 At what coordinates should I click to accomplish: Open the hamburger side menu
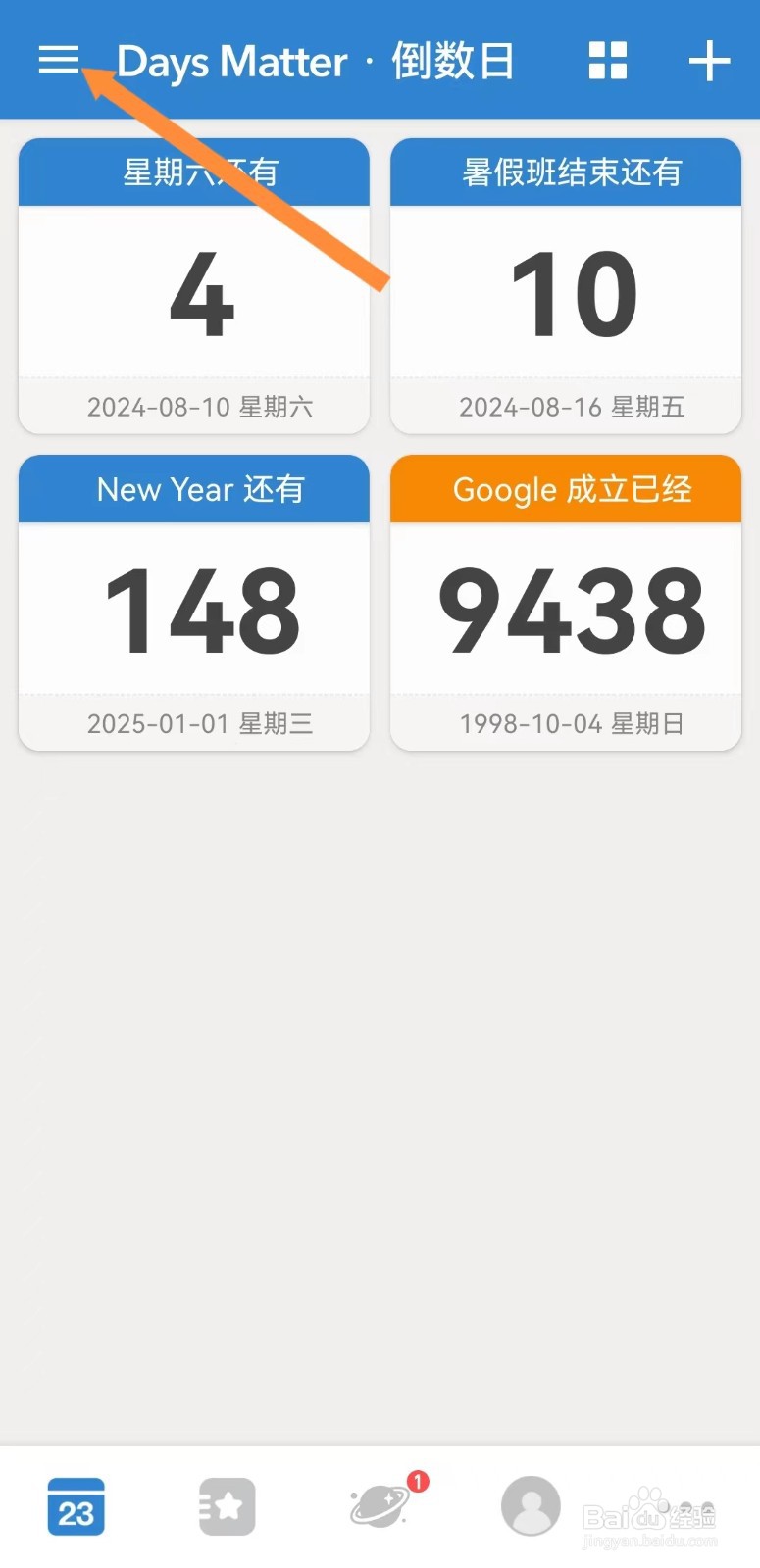tap(59, 60)
